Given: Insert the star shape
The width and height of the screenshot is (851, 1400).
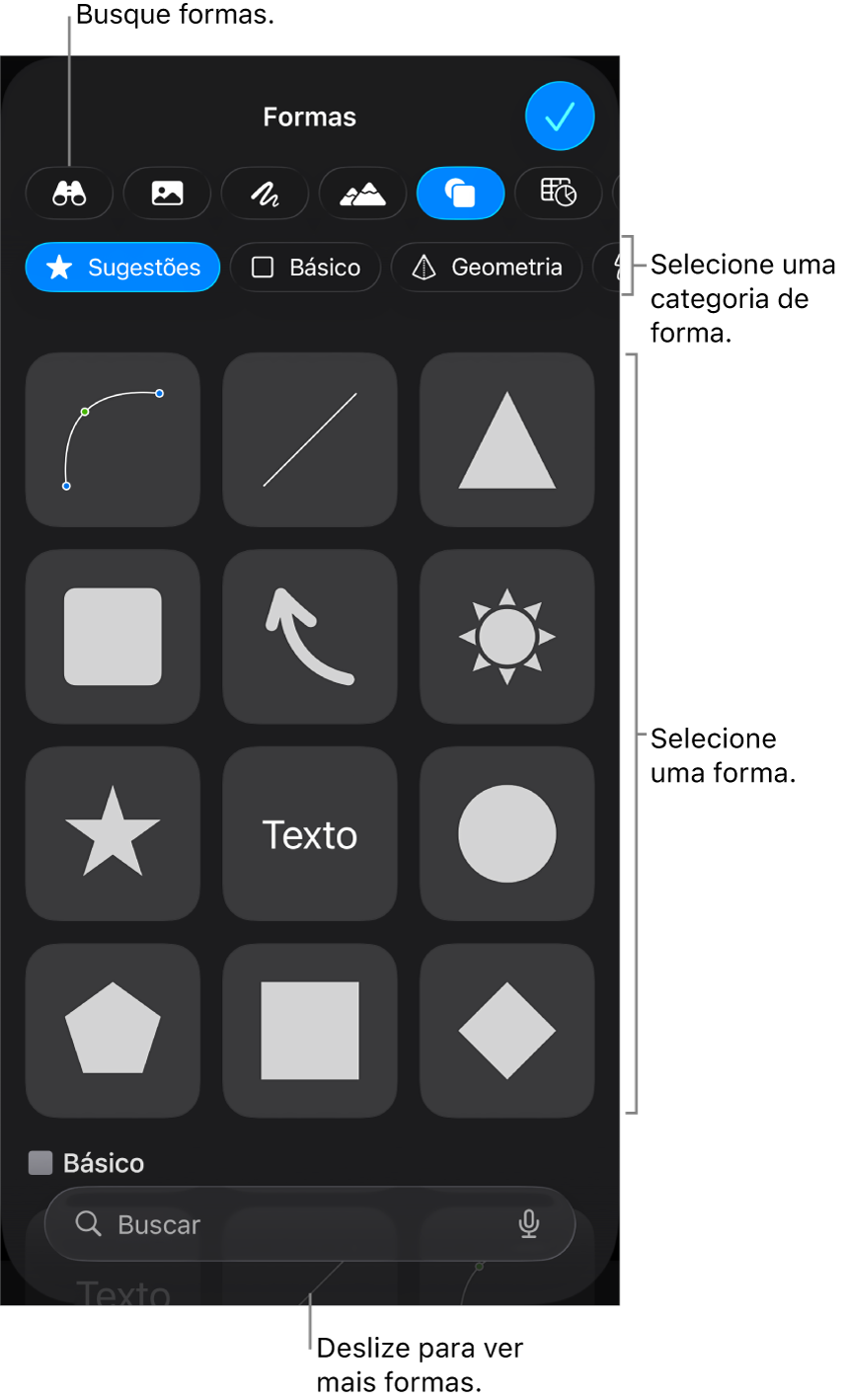Looking at the screenshot, I should 113,833.
